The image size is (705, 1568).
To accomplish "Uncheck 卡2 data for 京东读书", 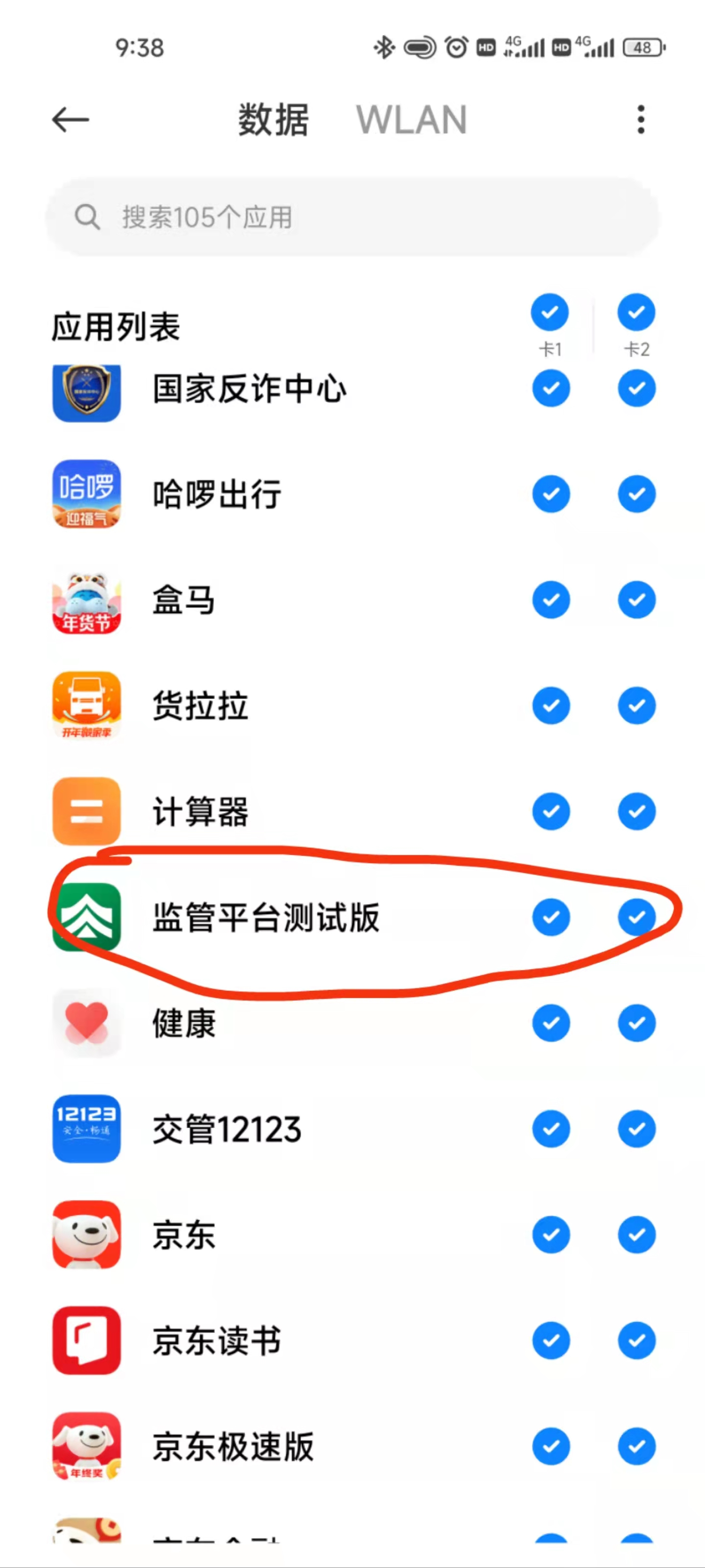I will click(636, 1340).
